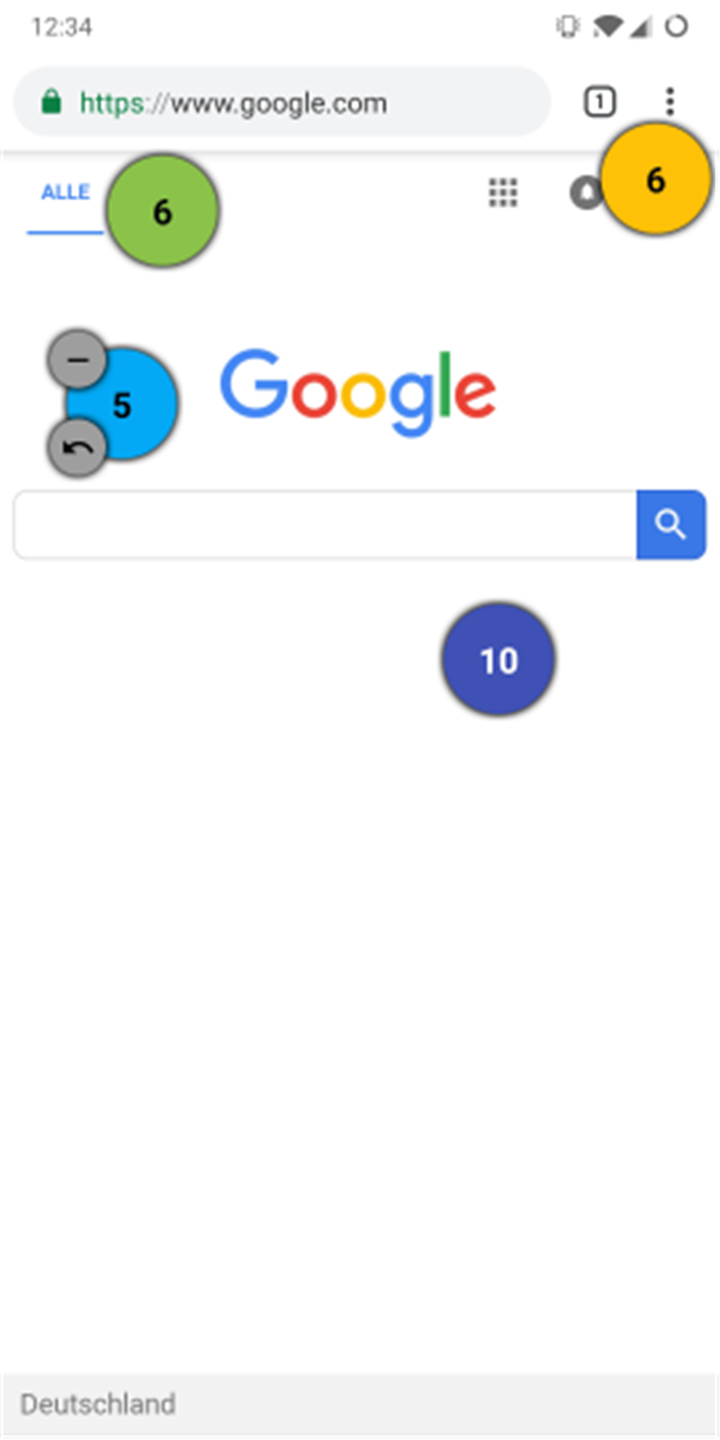
Task: Open the tab switcher showing 1 tab
Action: tap(599, 102)
